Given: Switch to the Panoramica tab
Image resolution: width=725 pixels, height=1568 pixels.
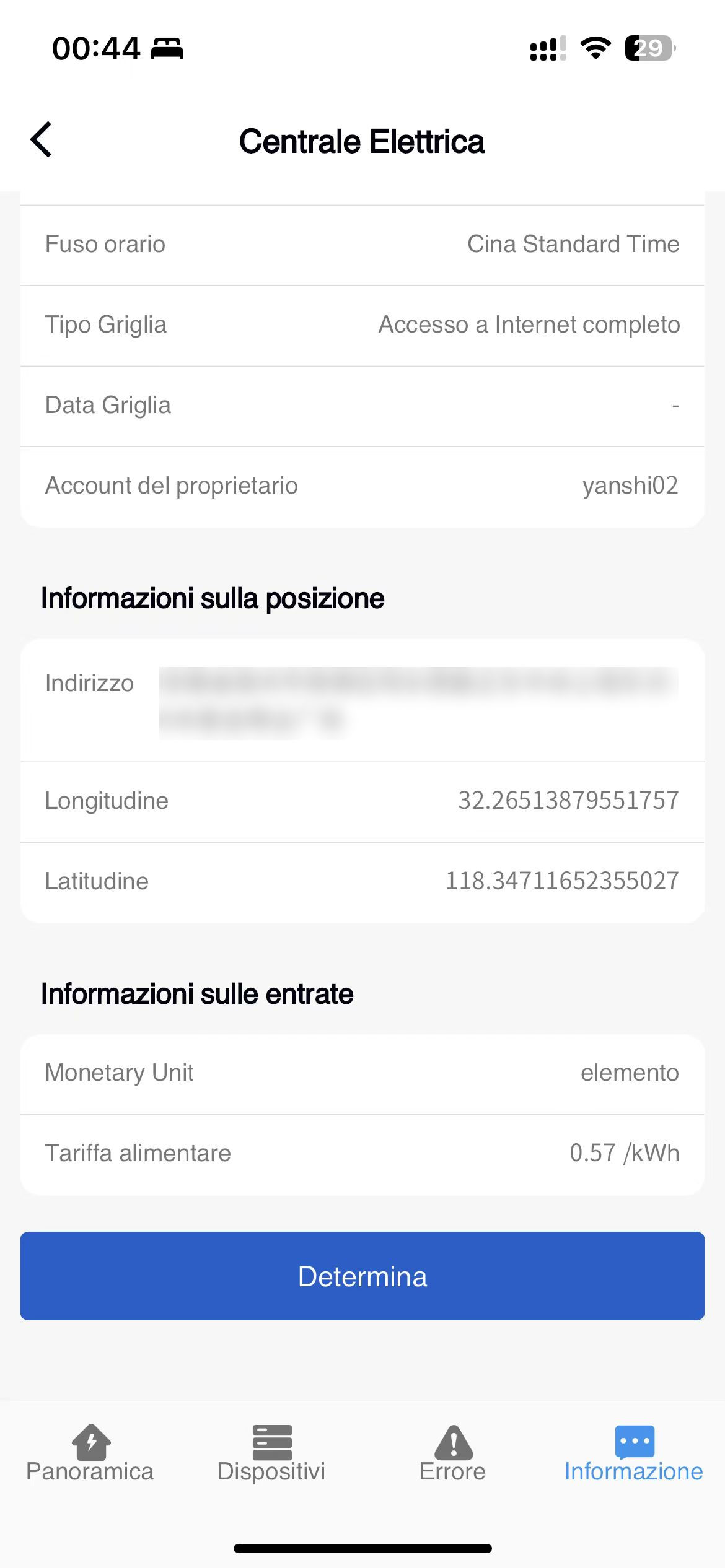Looking at the screenshot, I should coord(90,1453).
